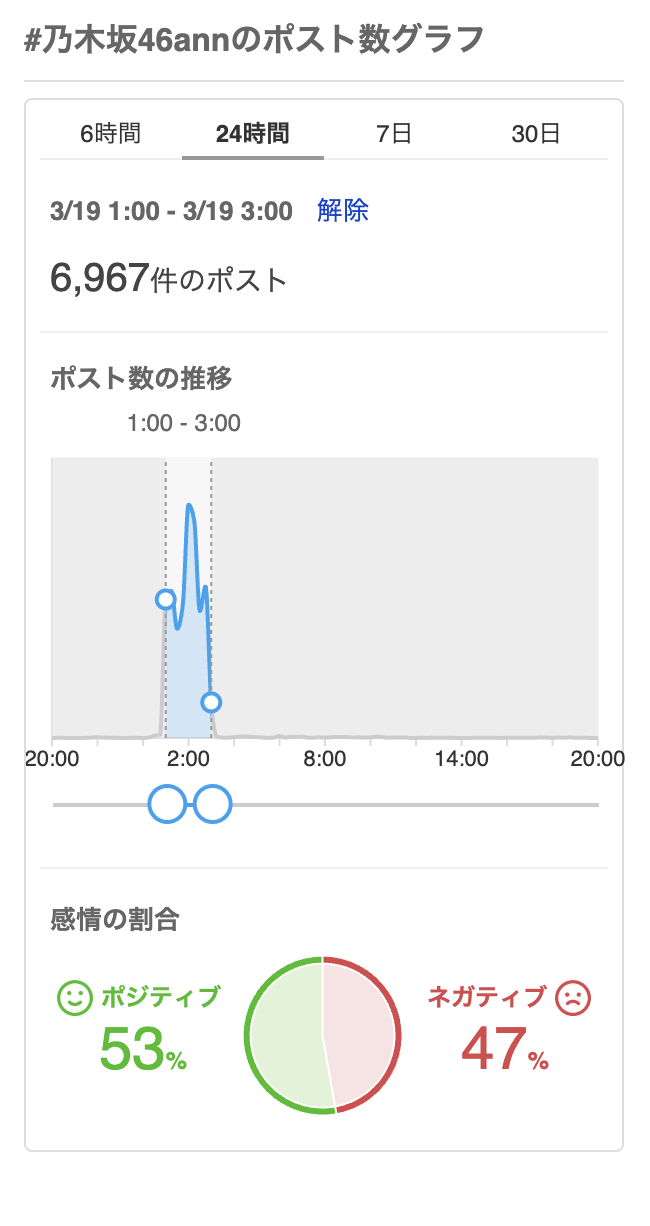
Task: Tap the left handle of the range slider
Action: [167, 804]
